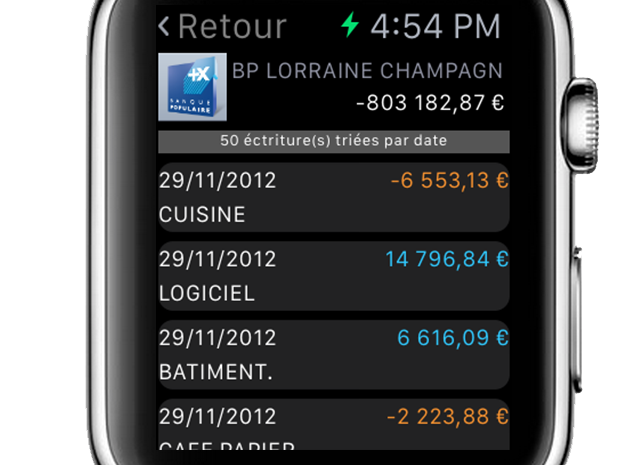Select the BATIMENT. entry of 6 616,09 €
This screenshot has width=620, height=465.
(333, 354)
